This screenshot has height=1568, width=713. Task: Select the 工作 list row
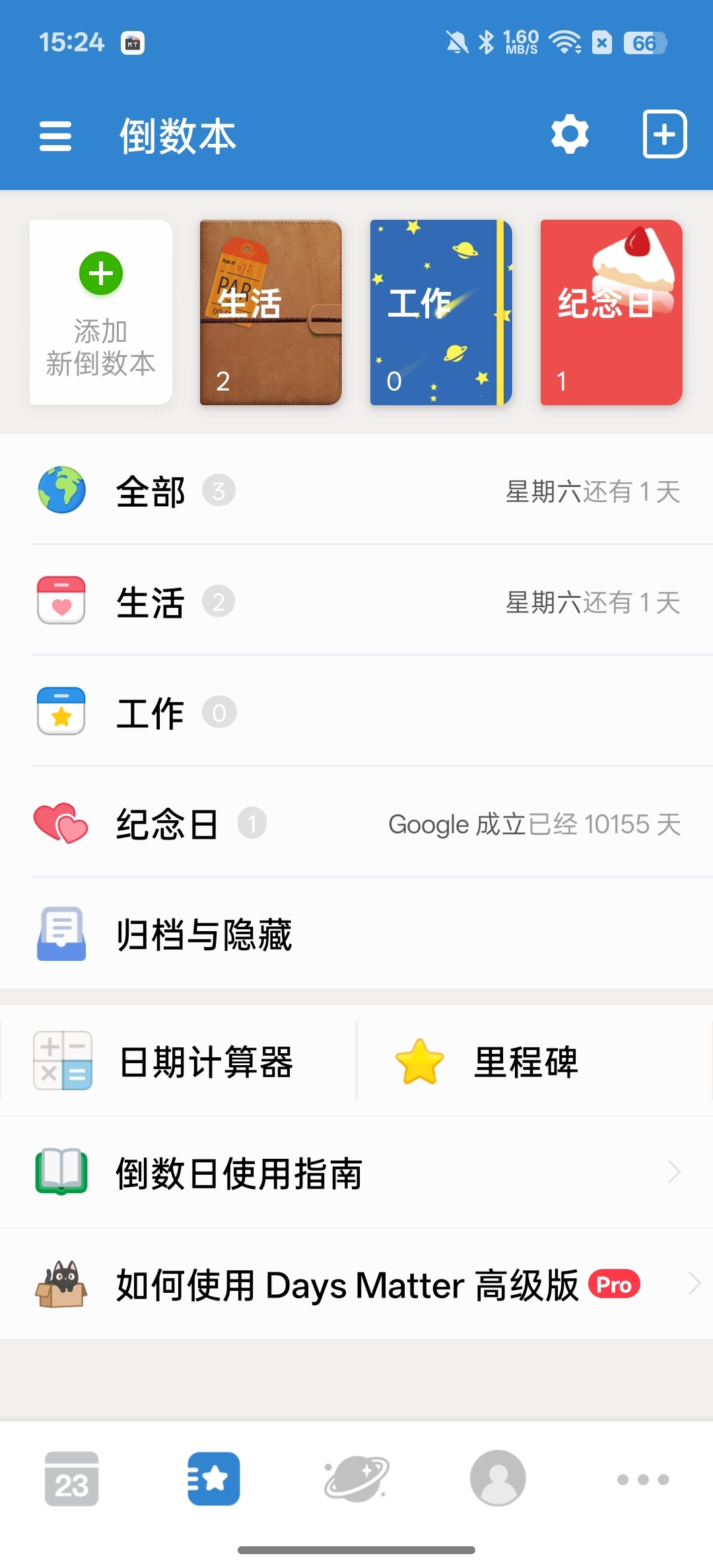[x=356, y=712]
